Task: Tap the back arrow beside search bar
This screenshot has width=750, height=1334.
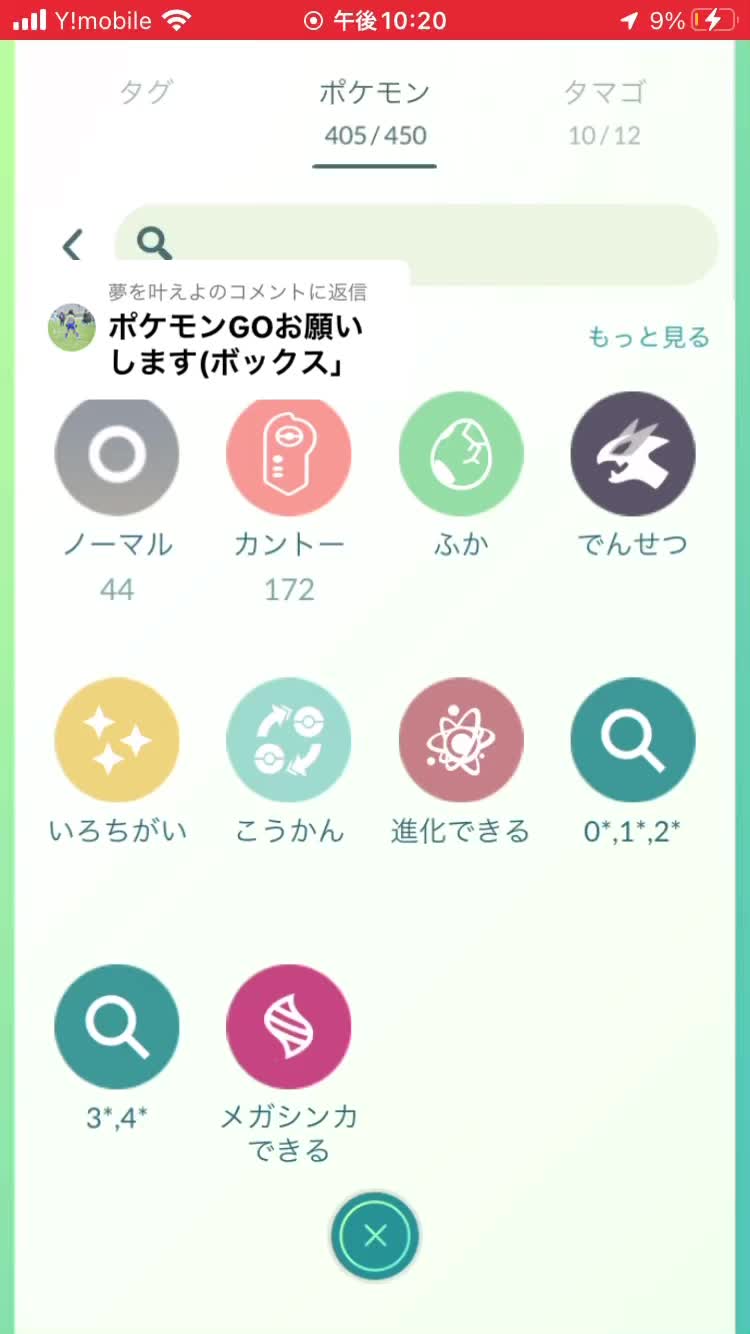Action: click(x=72, y=245)
